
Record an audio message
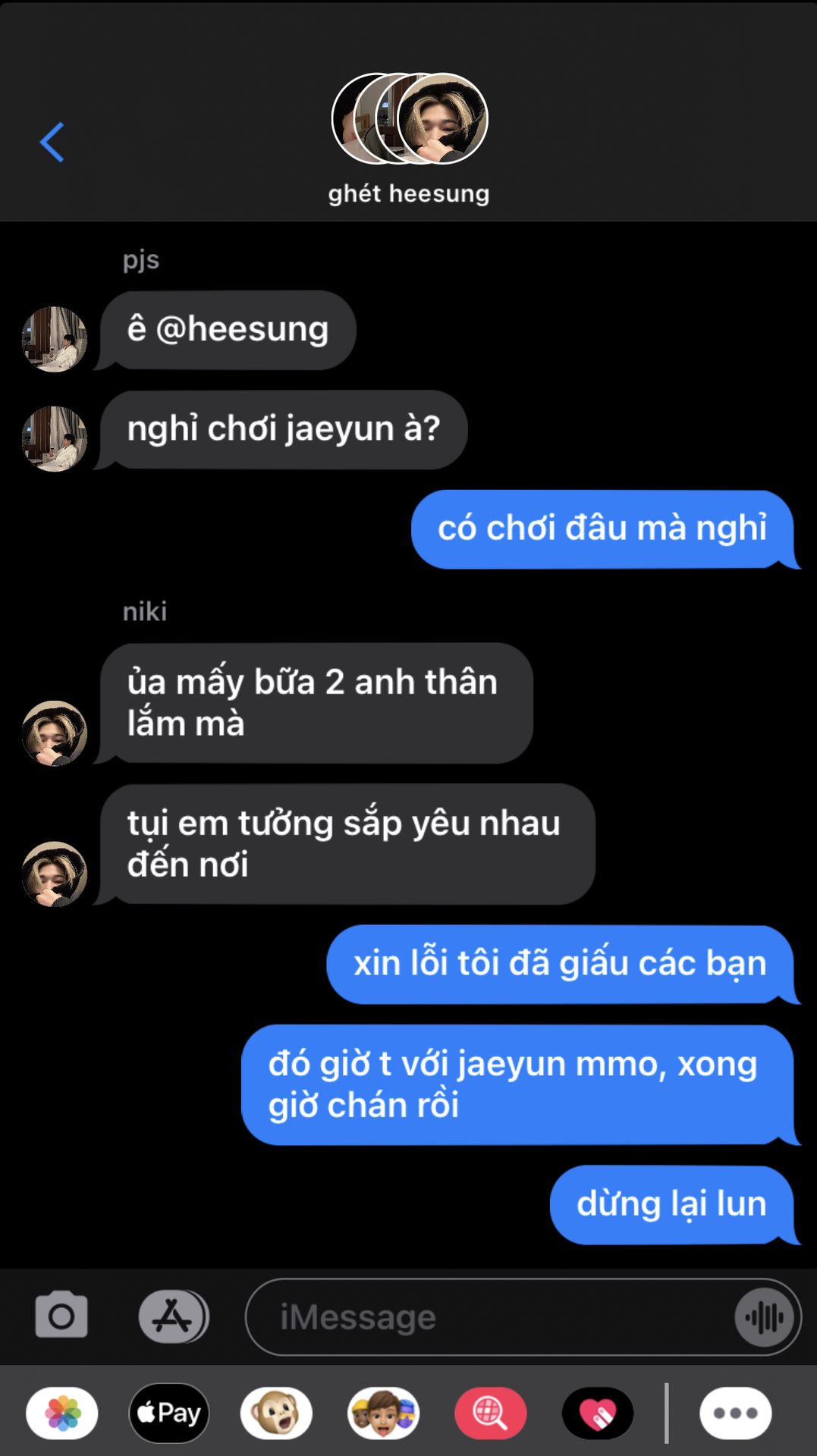click(x=764, y=1317)
